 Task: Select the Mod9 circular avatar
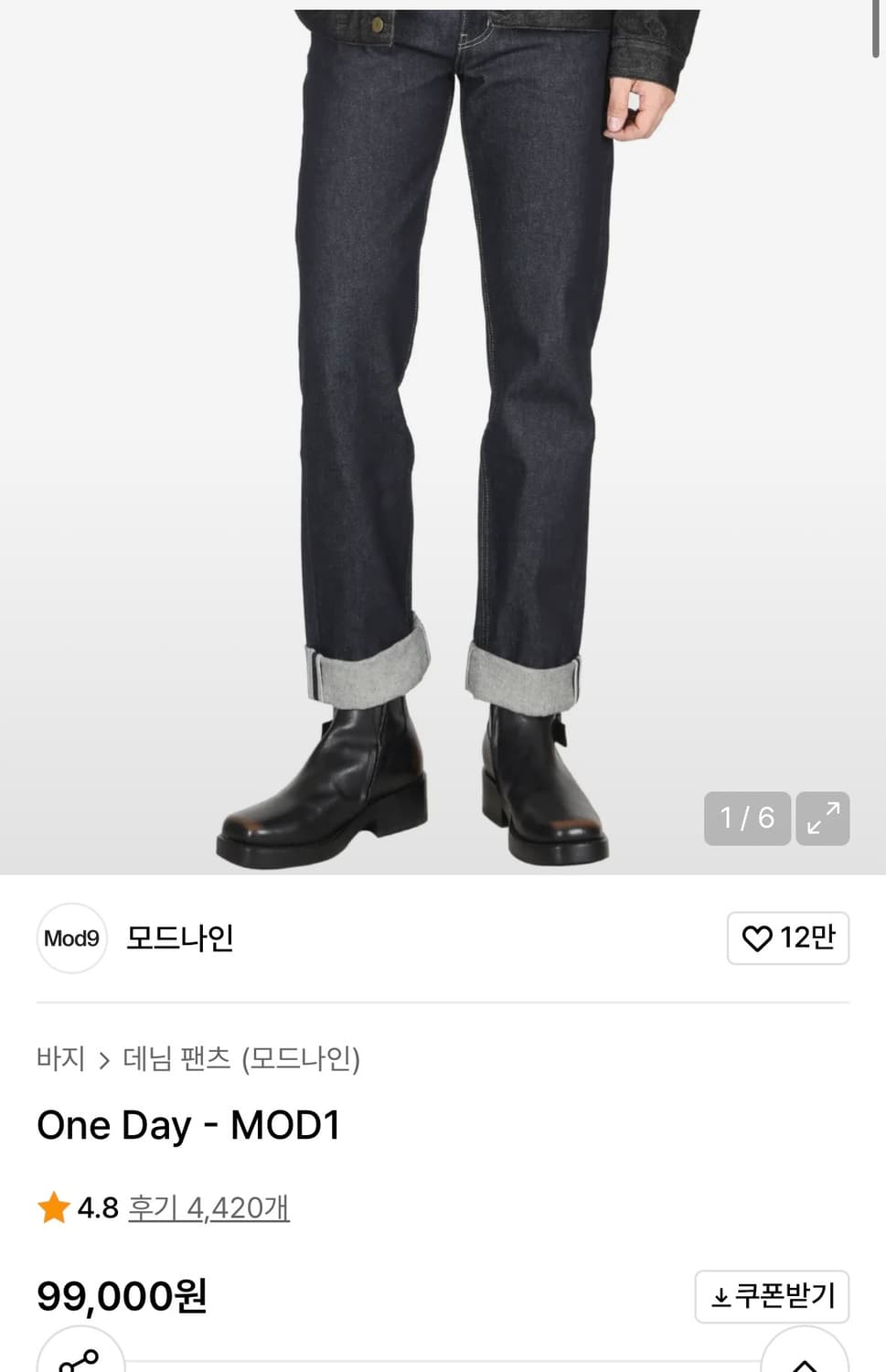pos(71,938)
